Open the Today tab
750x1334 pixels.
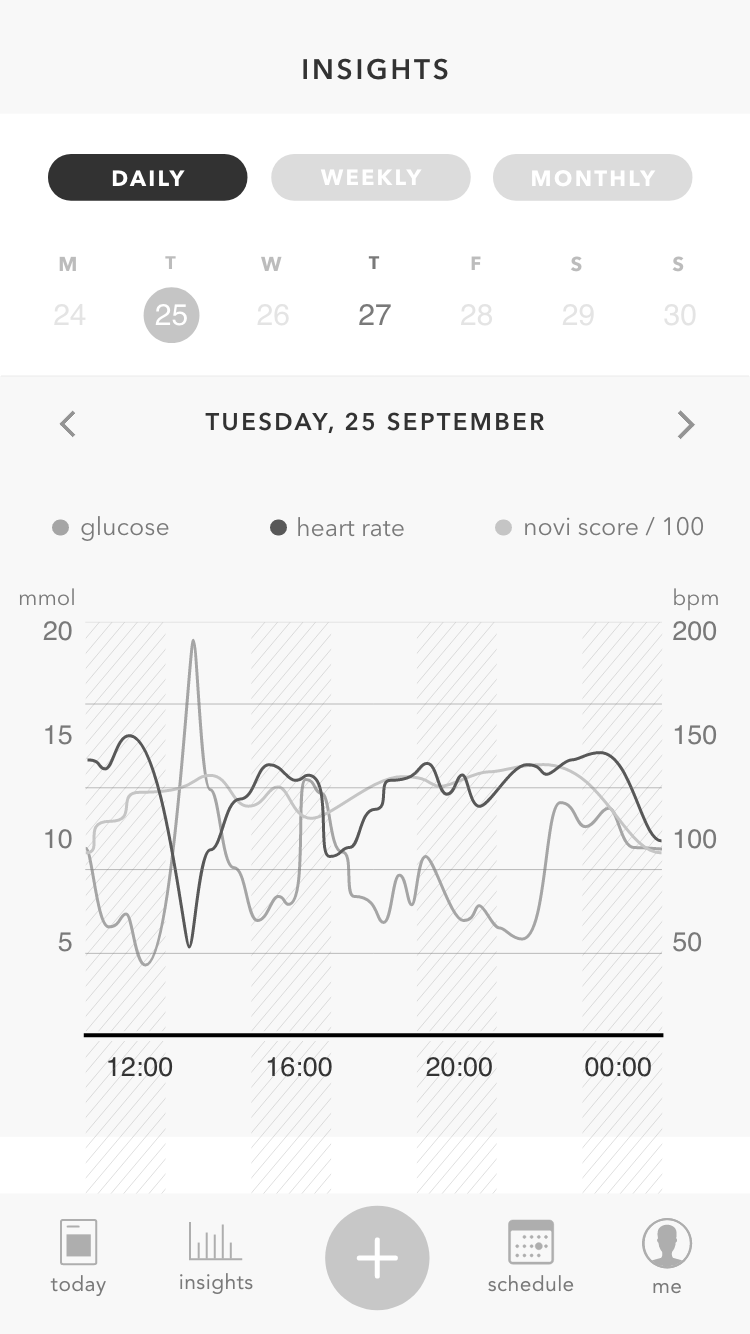point(78,1257)
